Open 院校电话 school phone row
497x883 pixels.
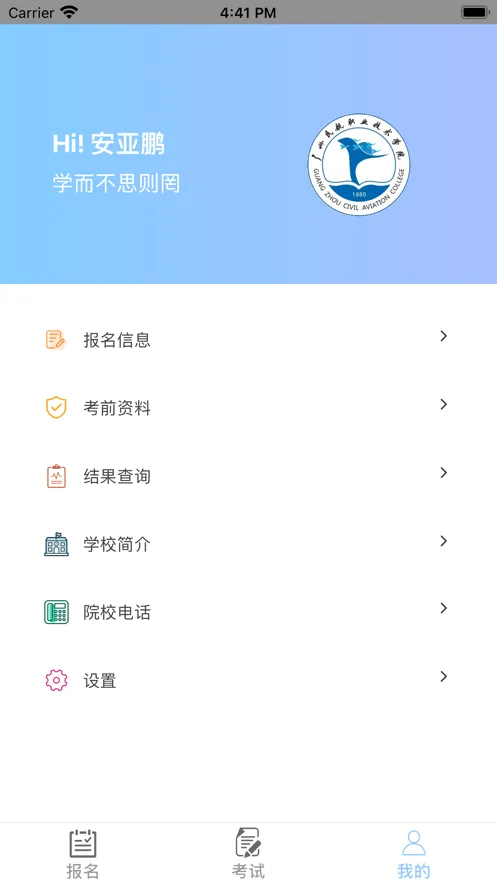click(x=248, y=612)
